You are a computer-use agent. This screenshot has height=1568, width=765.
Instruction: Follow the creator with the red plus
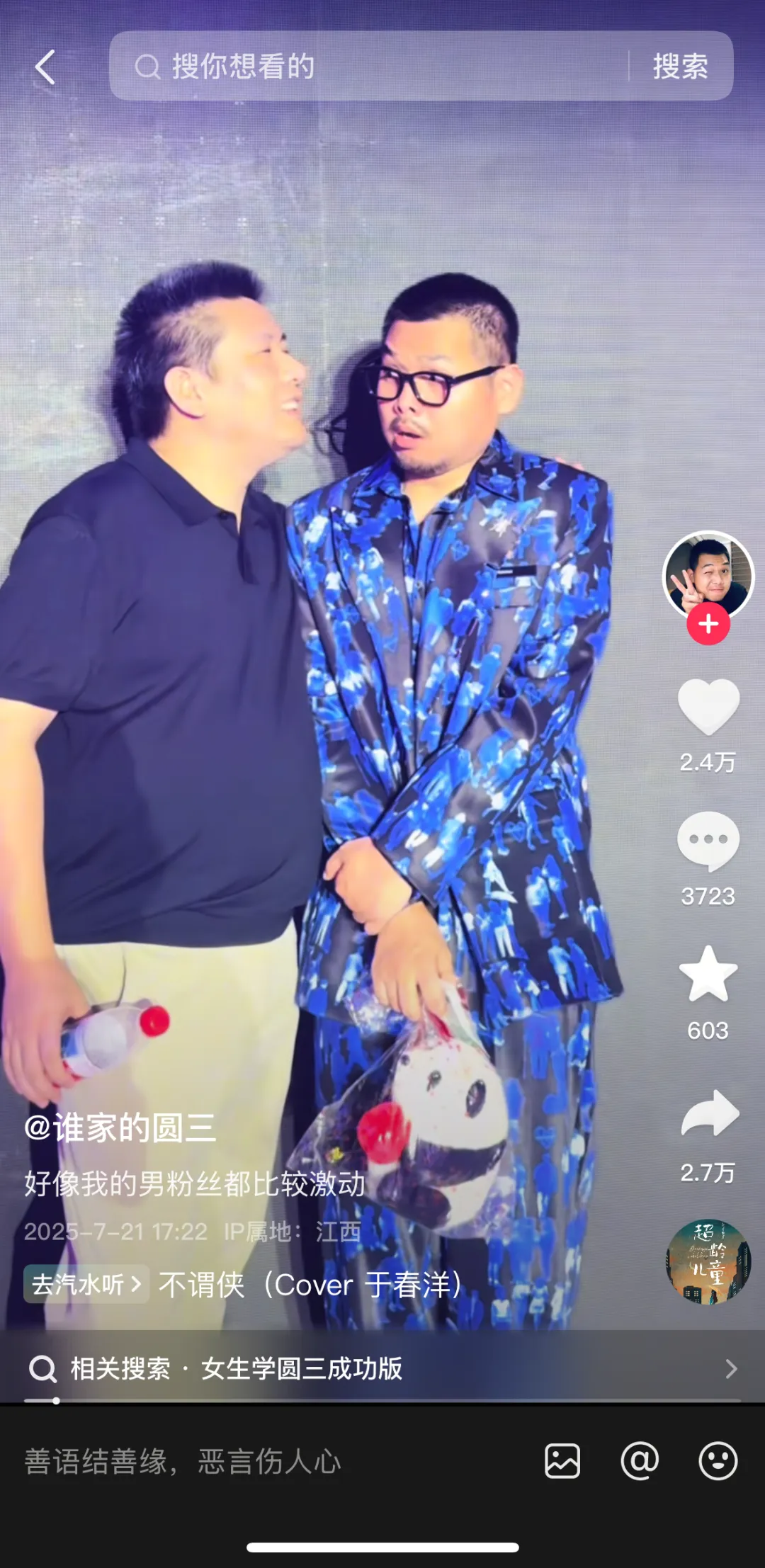click(708, 624)
